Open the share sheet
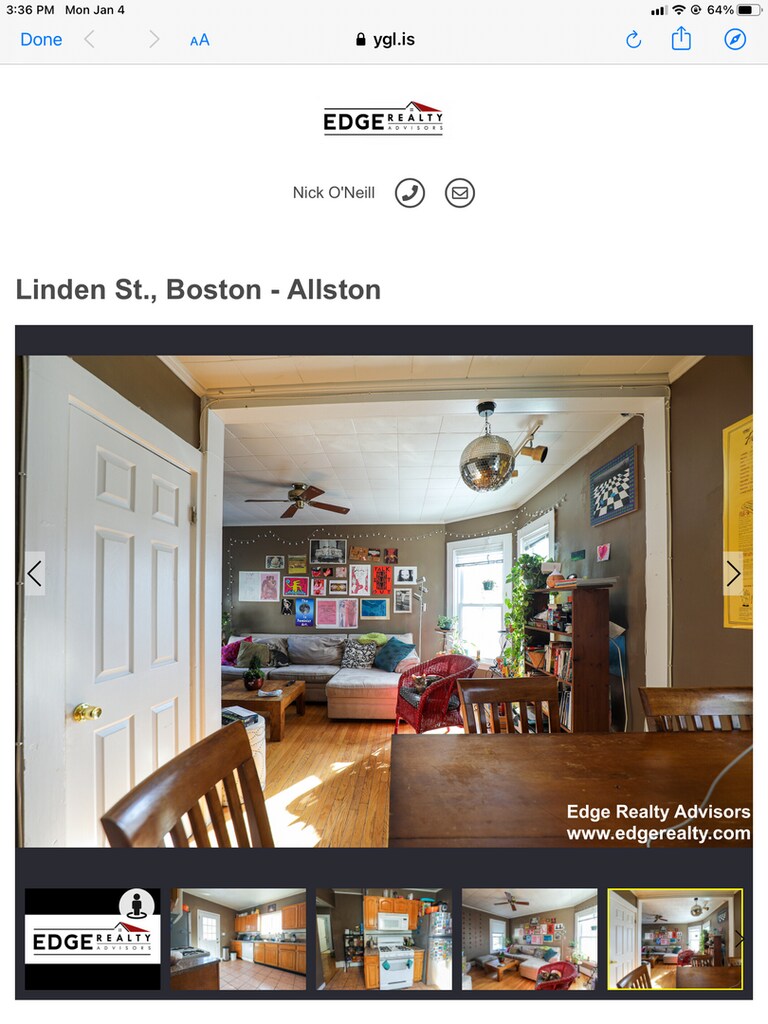 [x=681, y=39]
